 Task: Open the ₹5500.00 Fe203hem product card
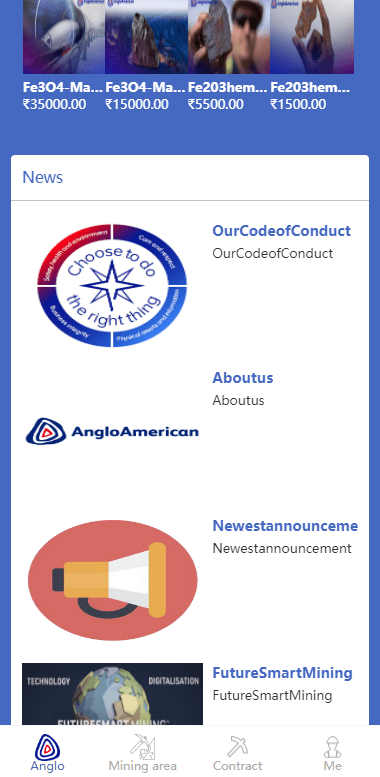coord(229,56)
